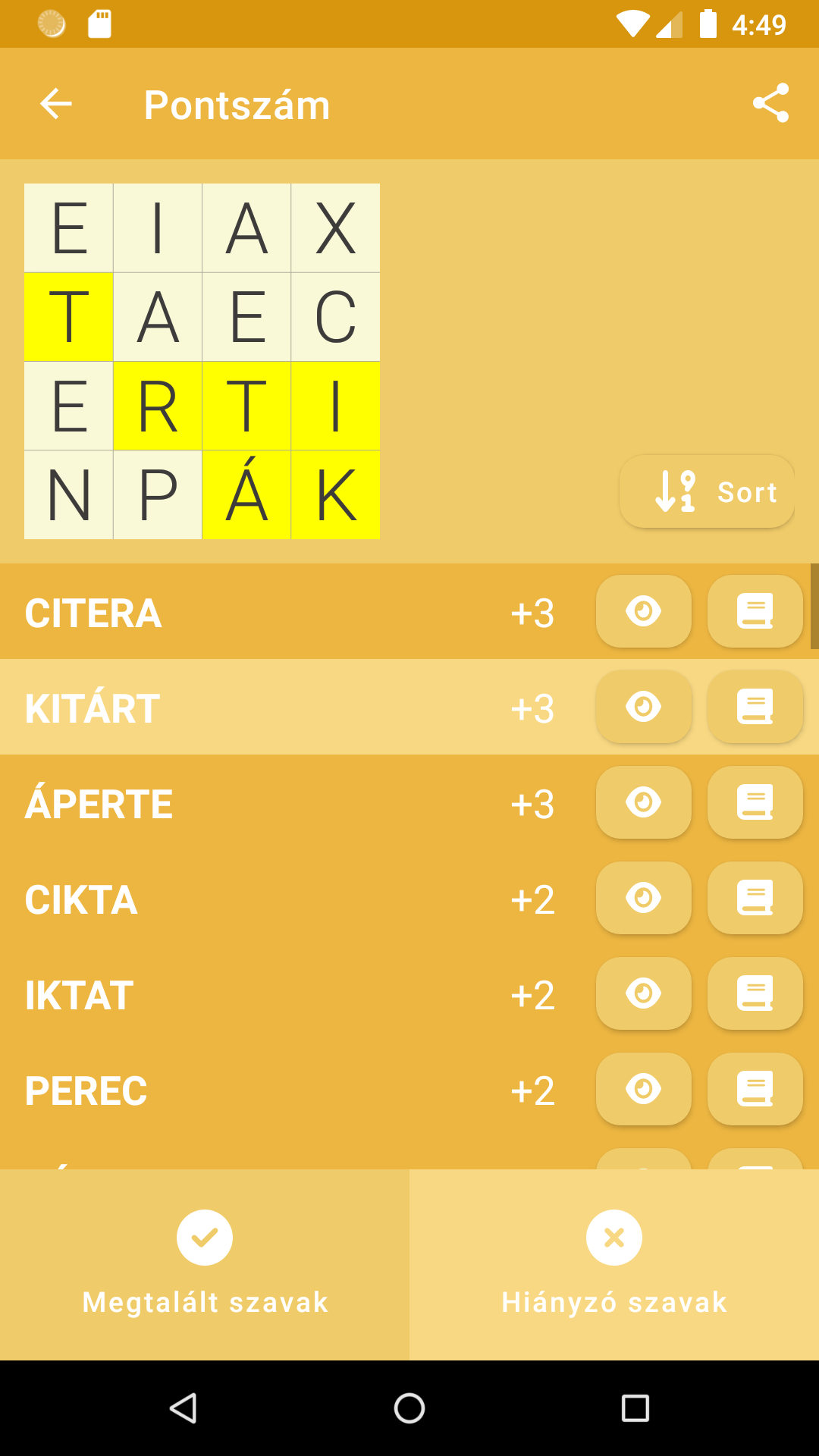Viewport: 819px width, 1456px height.
Task: Open dictionary definition for PEREC
Action: tap(755, 1089)
